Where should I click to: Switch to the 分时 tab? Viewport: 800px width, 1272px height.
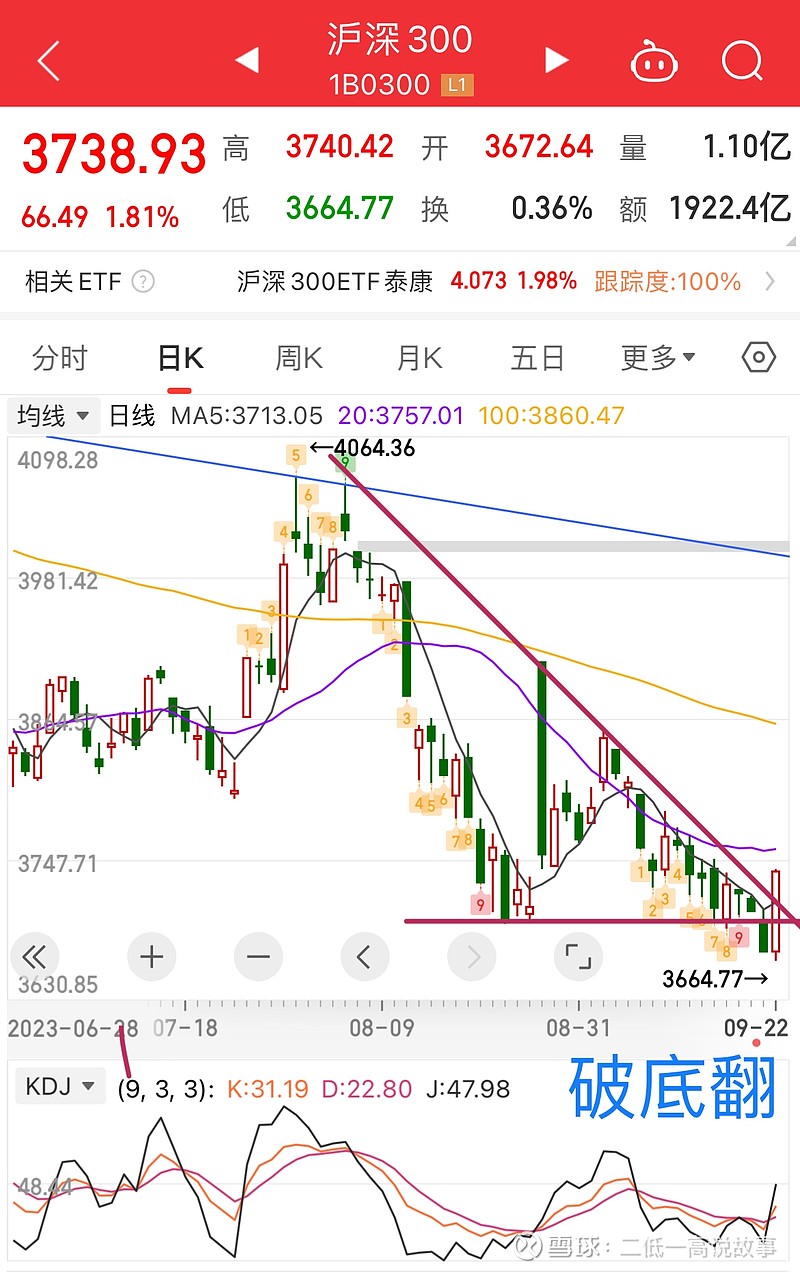coord(62,357)
